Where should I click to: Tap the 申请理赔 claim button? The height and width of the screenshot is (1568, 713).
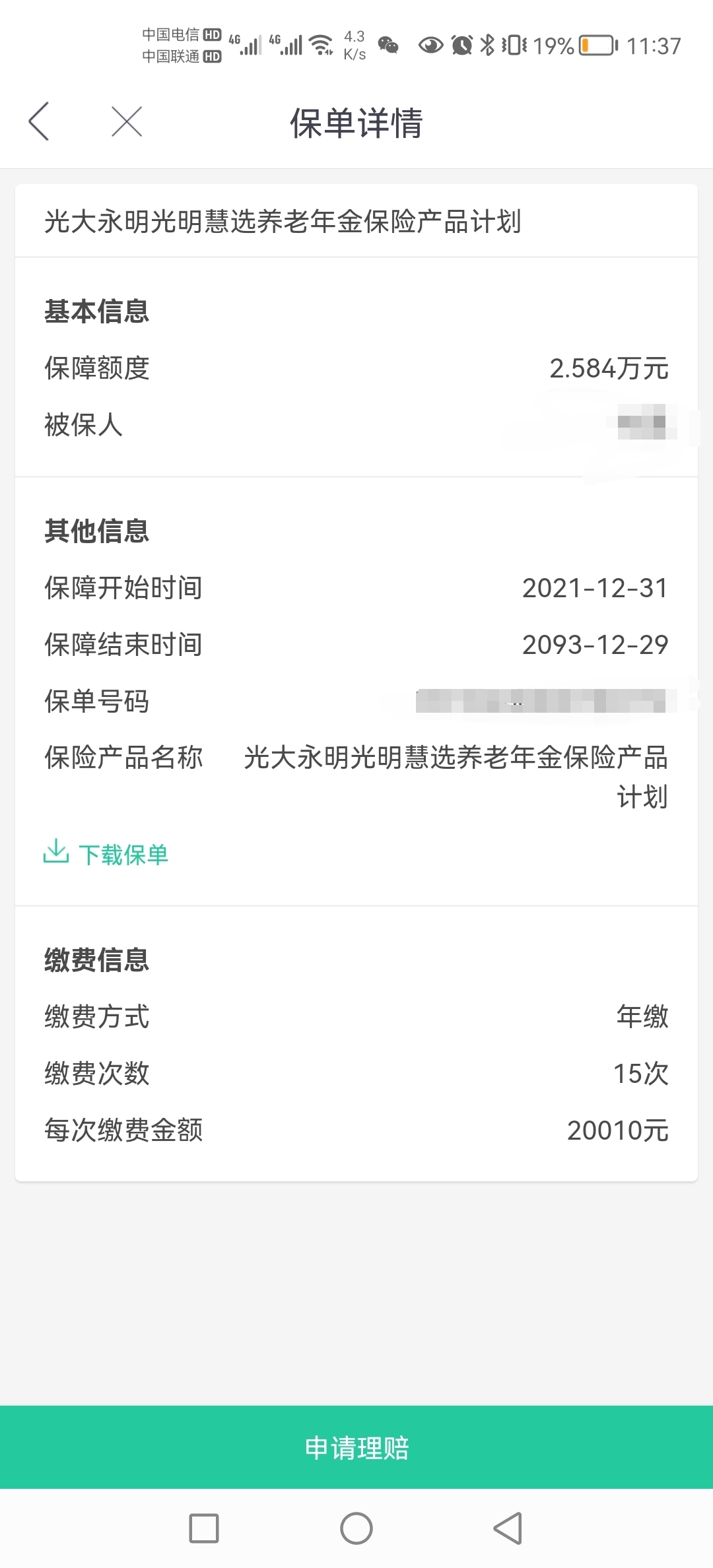tap(356, 1447)
